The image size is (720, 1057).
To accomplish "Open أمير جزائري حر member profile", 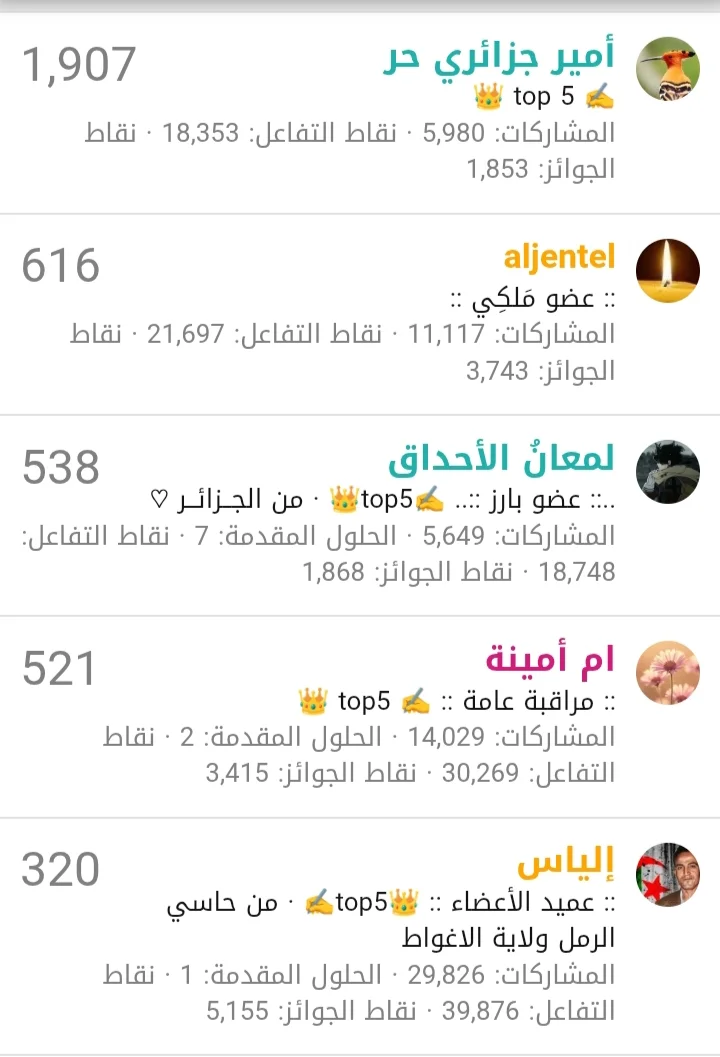I will click(499, 60).
